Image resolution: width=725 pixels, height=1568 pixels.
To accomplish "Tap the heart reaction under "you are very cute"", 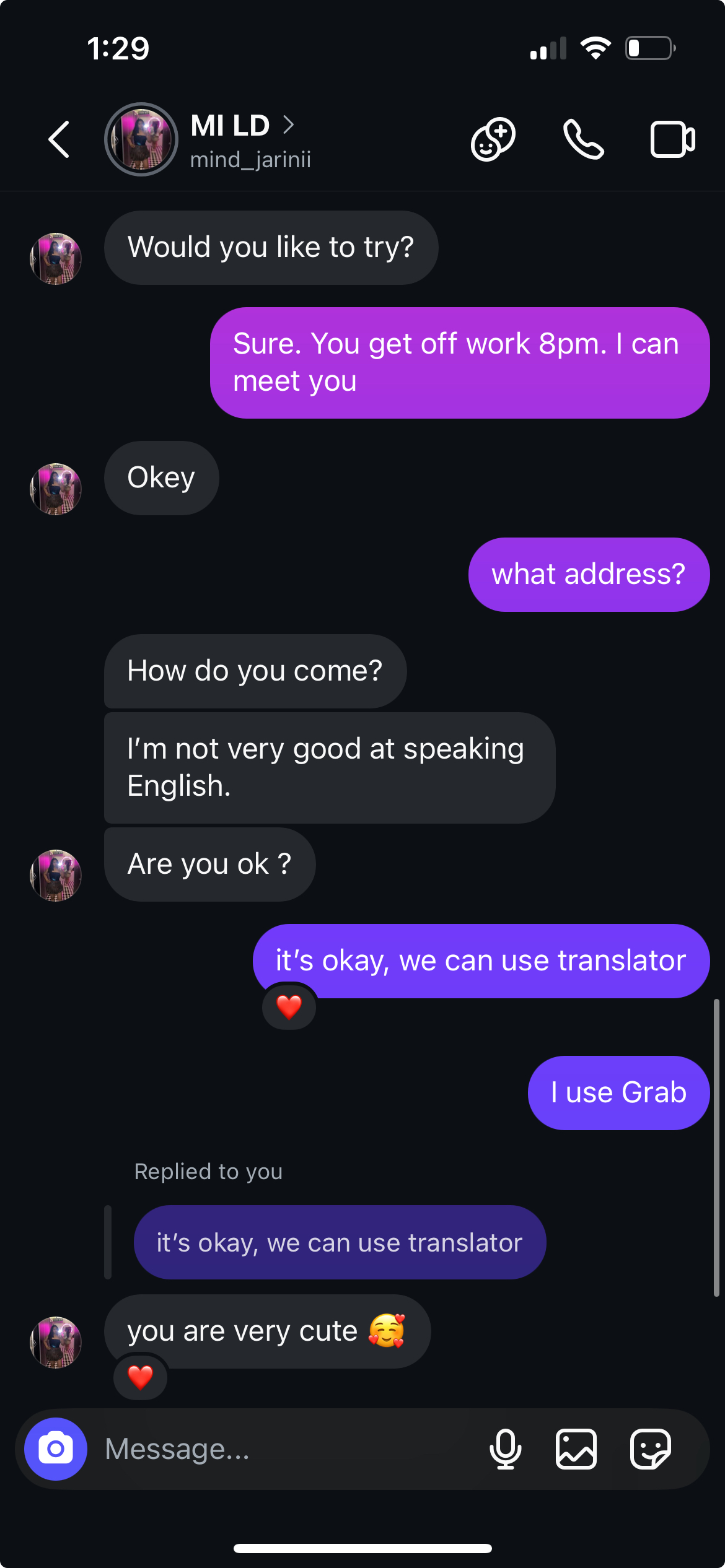I will pyautogui.click(x=140, y=1377).
